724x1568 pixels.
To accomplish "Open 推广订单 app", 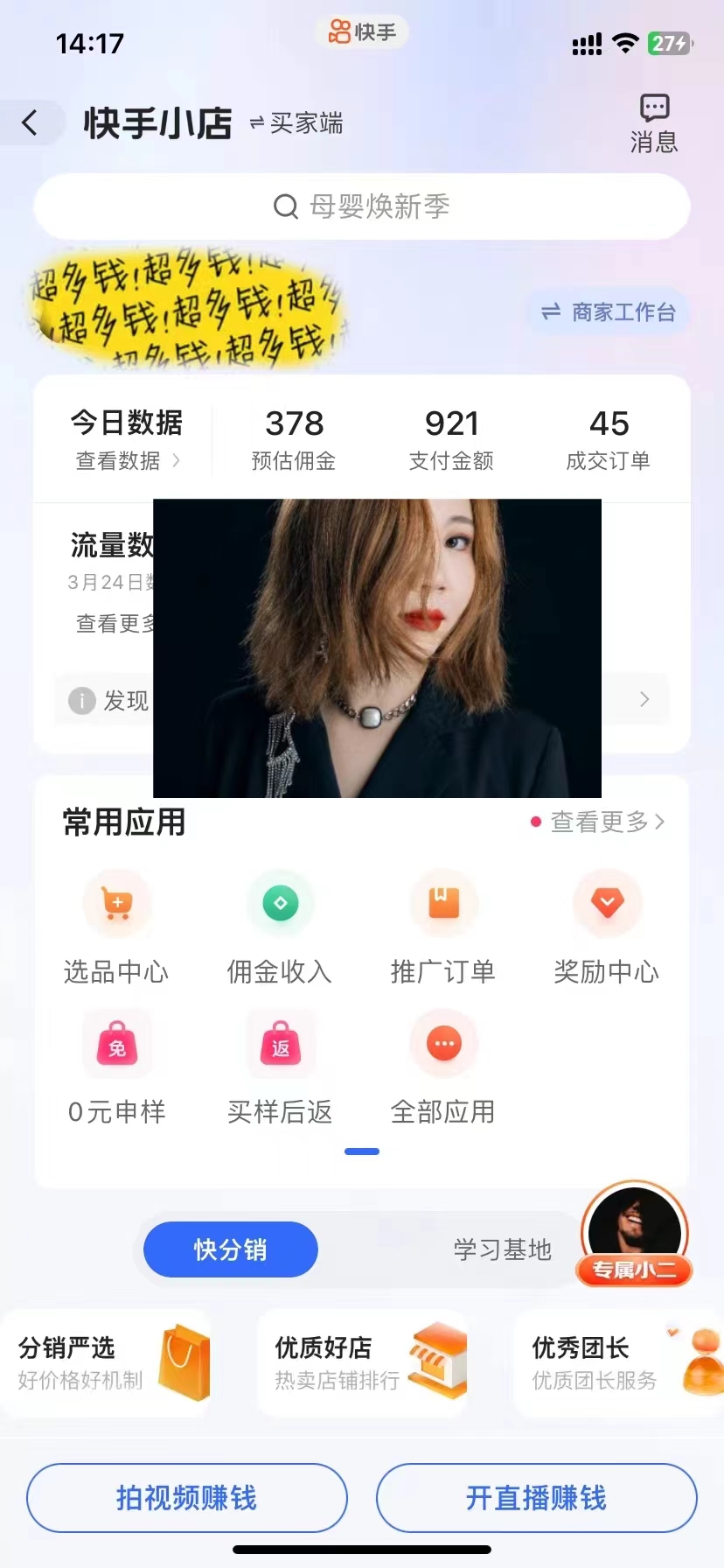I will (x=443, y=927).
